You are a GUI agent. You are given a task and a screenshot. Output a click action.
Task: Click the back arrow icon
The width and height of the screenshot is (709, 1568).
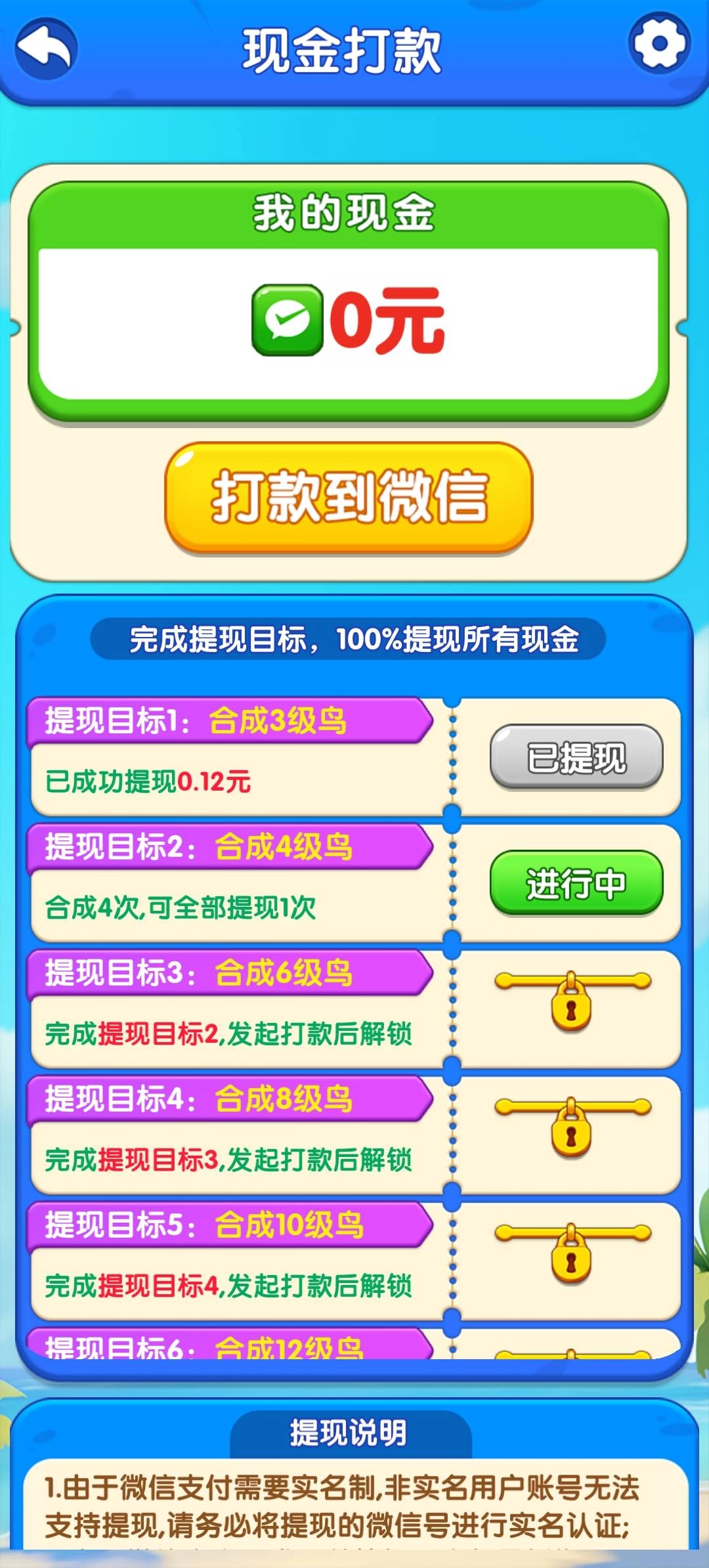pos(46,47)
